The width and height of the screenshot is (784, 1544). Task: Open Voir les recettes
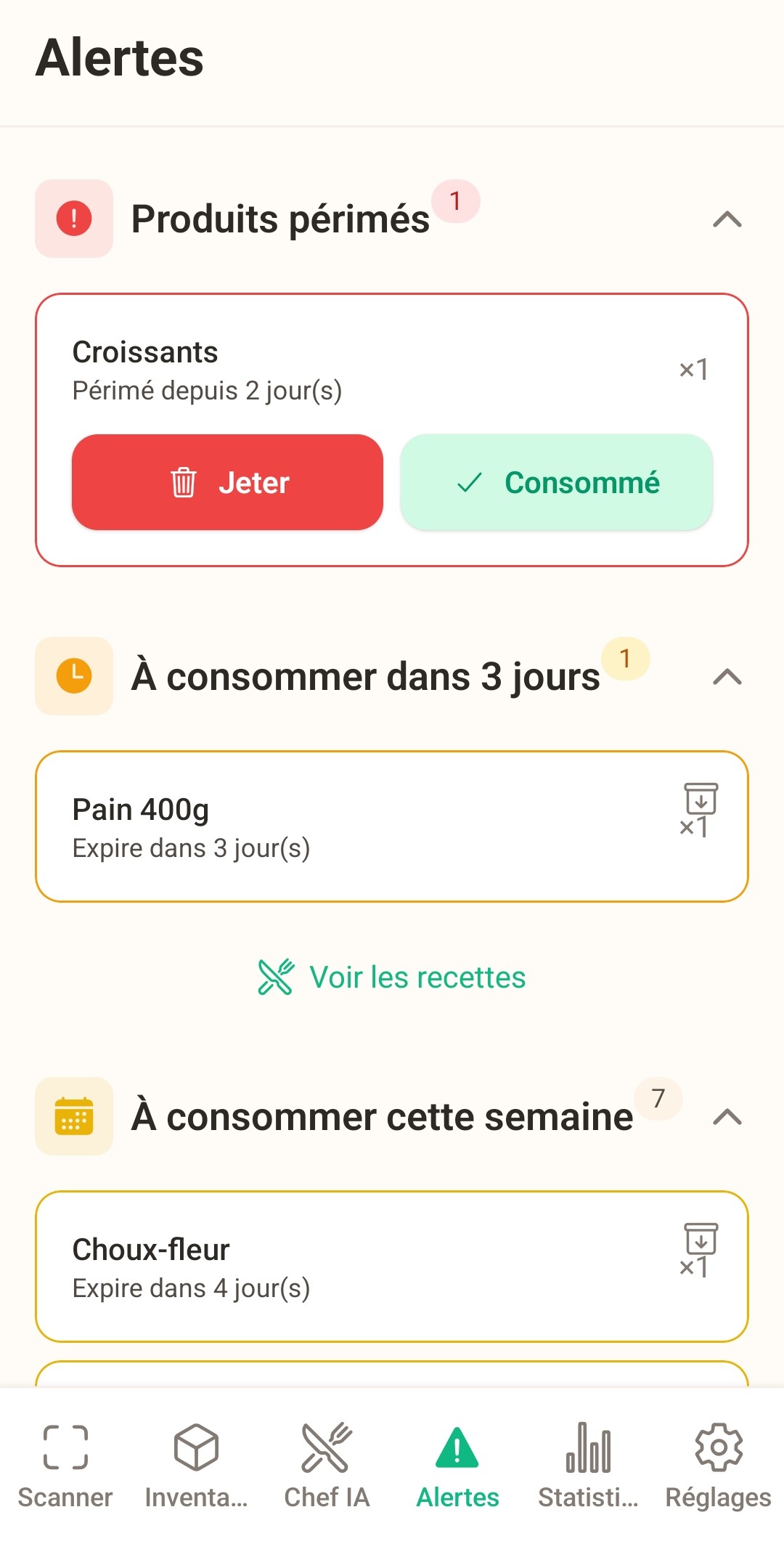[x=391, y=977]
